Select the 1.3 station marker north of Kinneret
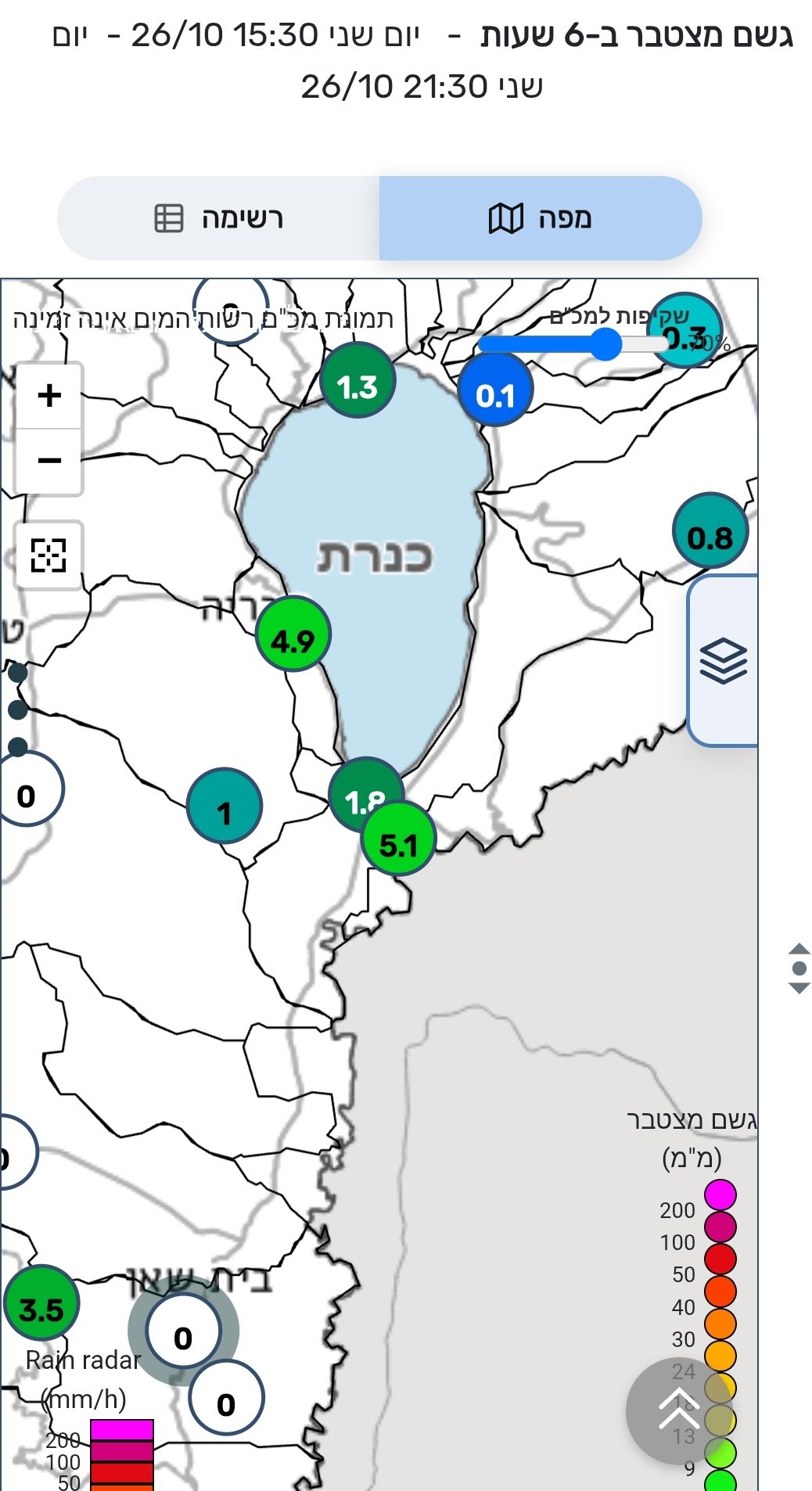 [x=357, y=380]
